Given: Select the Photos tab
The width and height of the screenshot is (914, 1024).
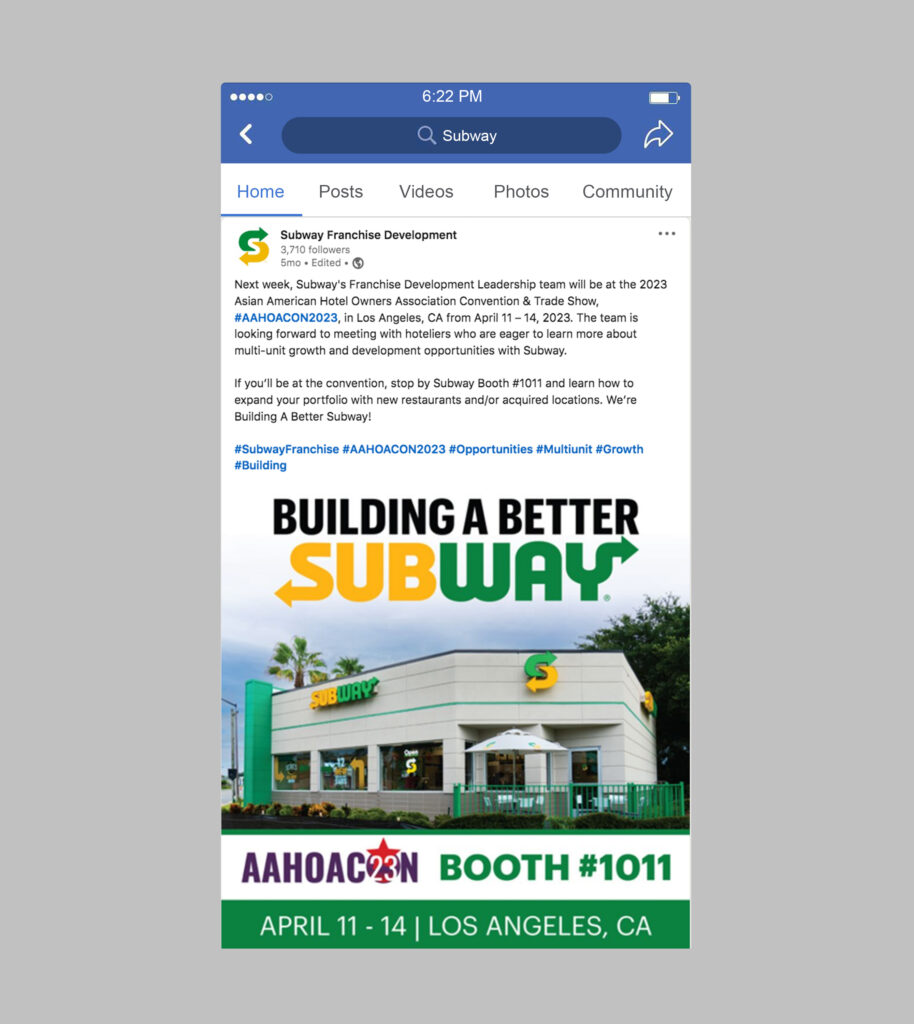Looking at the screenshot, I should tap(521, 191).
